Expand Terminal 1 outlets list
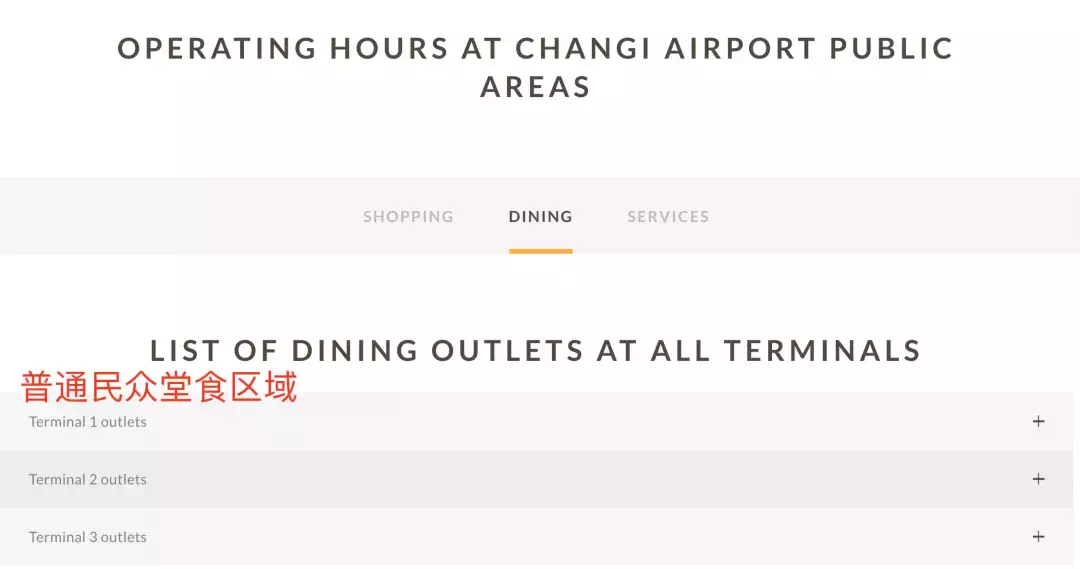Image resolution: width=1080 pixels, height=569 pixels. coord(1038,422)
